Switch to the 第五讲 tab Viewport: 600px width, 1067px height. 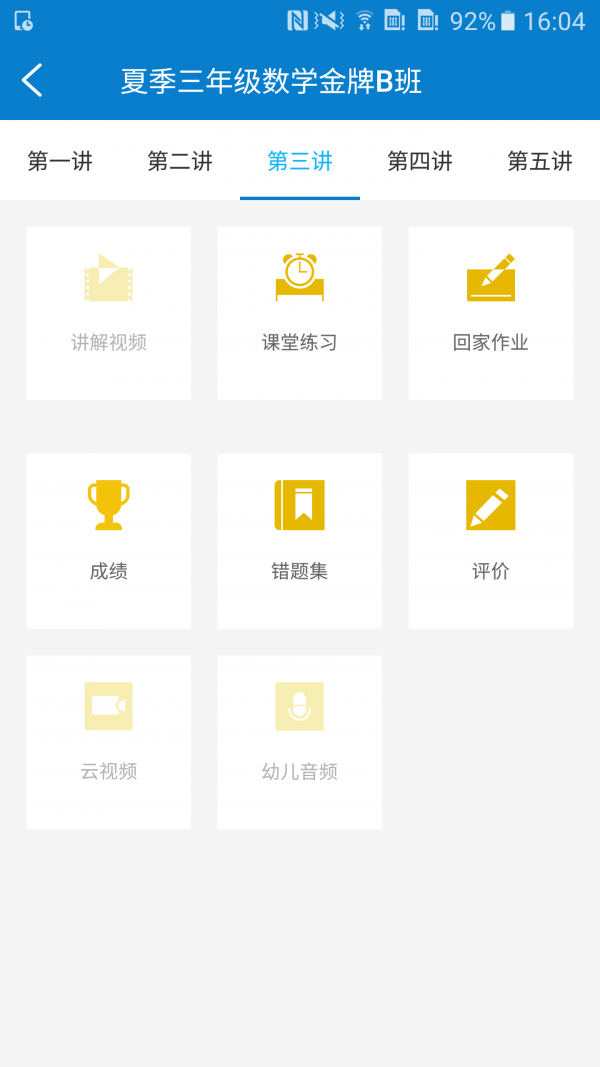coord(540,161)
